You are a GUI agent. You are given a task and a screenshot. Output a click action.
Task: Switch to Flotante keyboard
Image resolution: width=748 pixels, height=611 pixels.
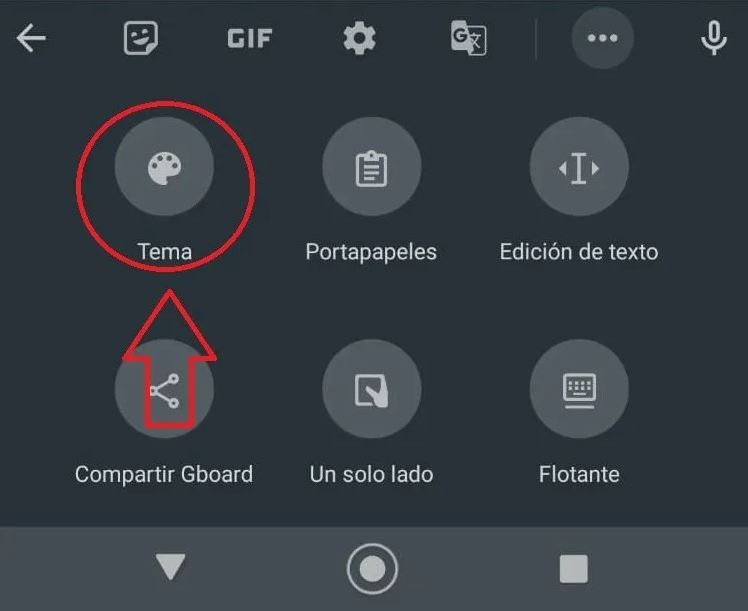tap(579, 390)
